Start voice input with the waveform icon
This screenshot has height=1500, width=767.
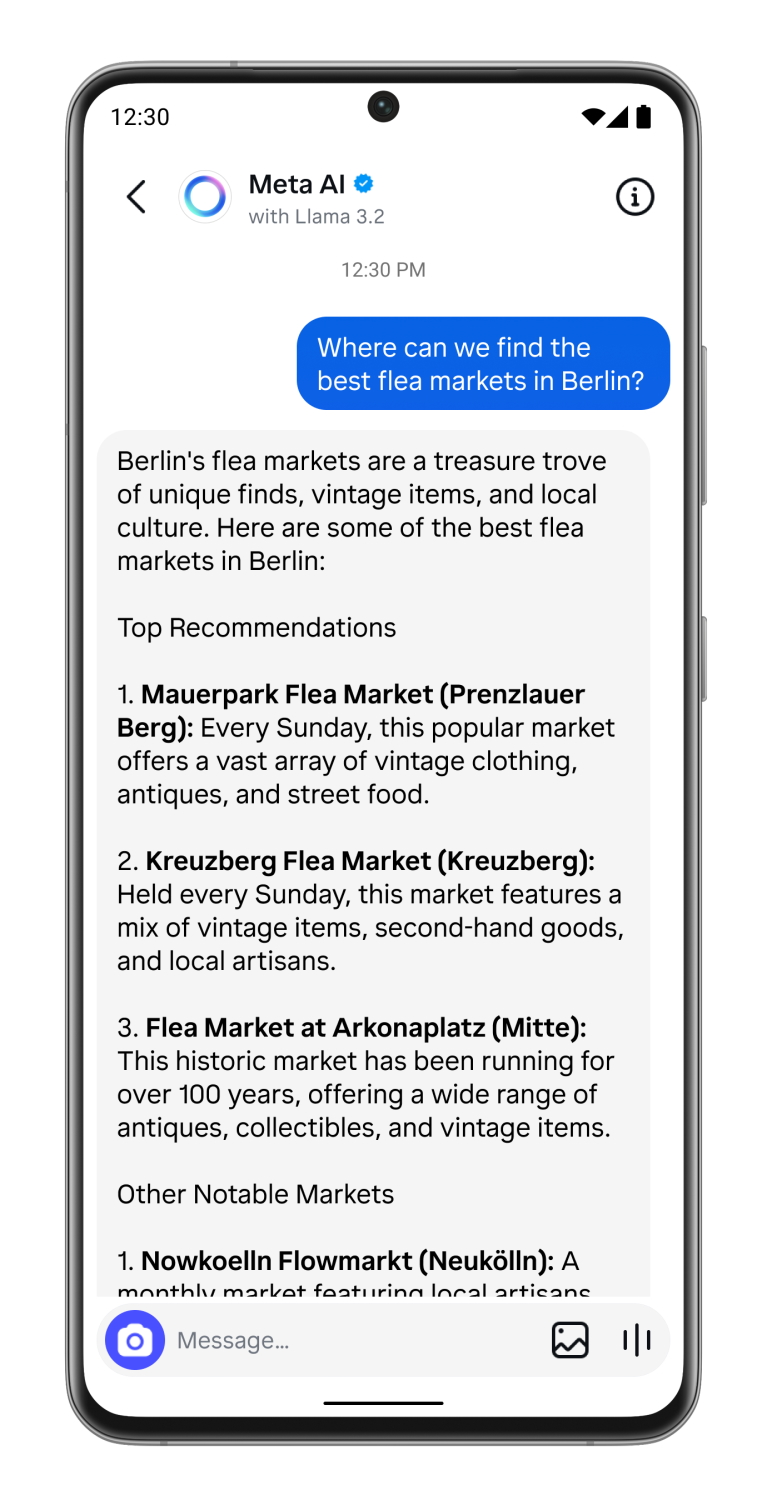(x=637, y=1340)
